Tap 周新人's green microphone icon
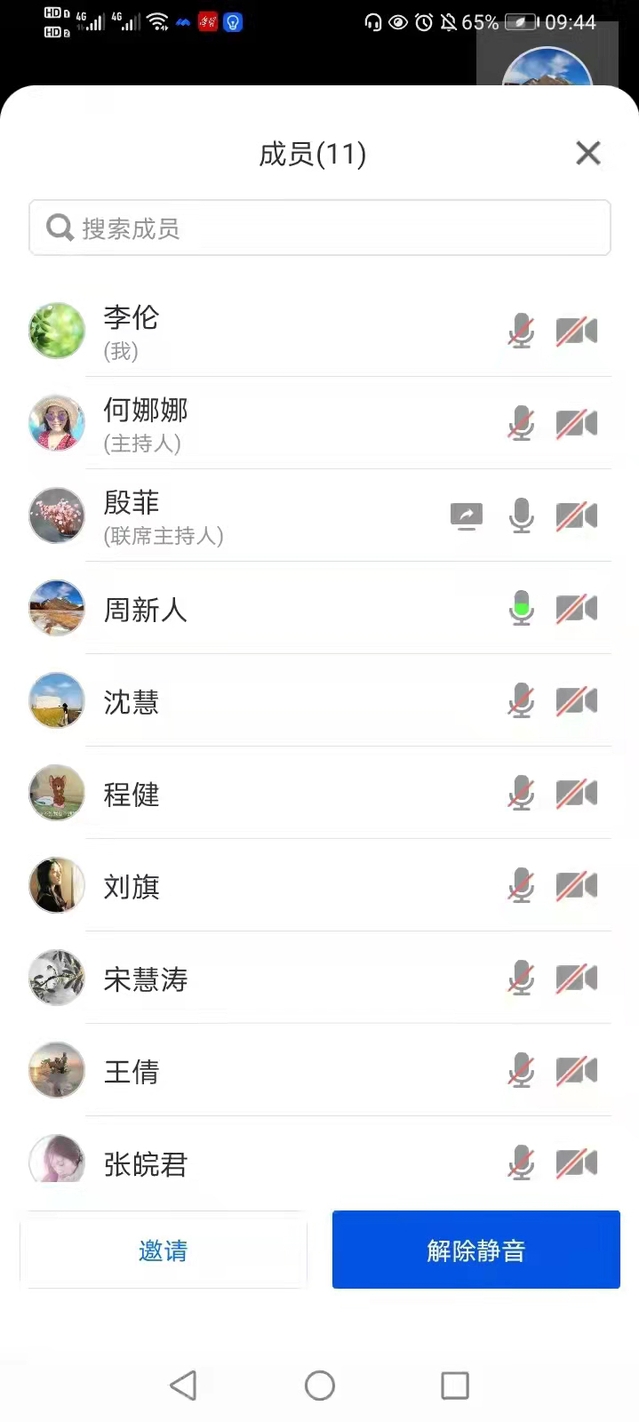This screenshot has width=639, height=1422. tap(521, 608)
